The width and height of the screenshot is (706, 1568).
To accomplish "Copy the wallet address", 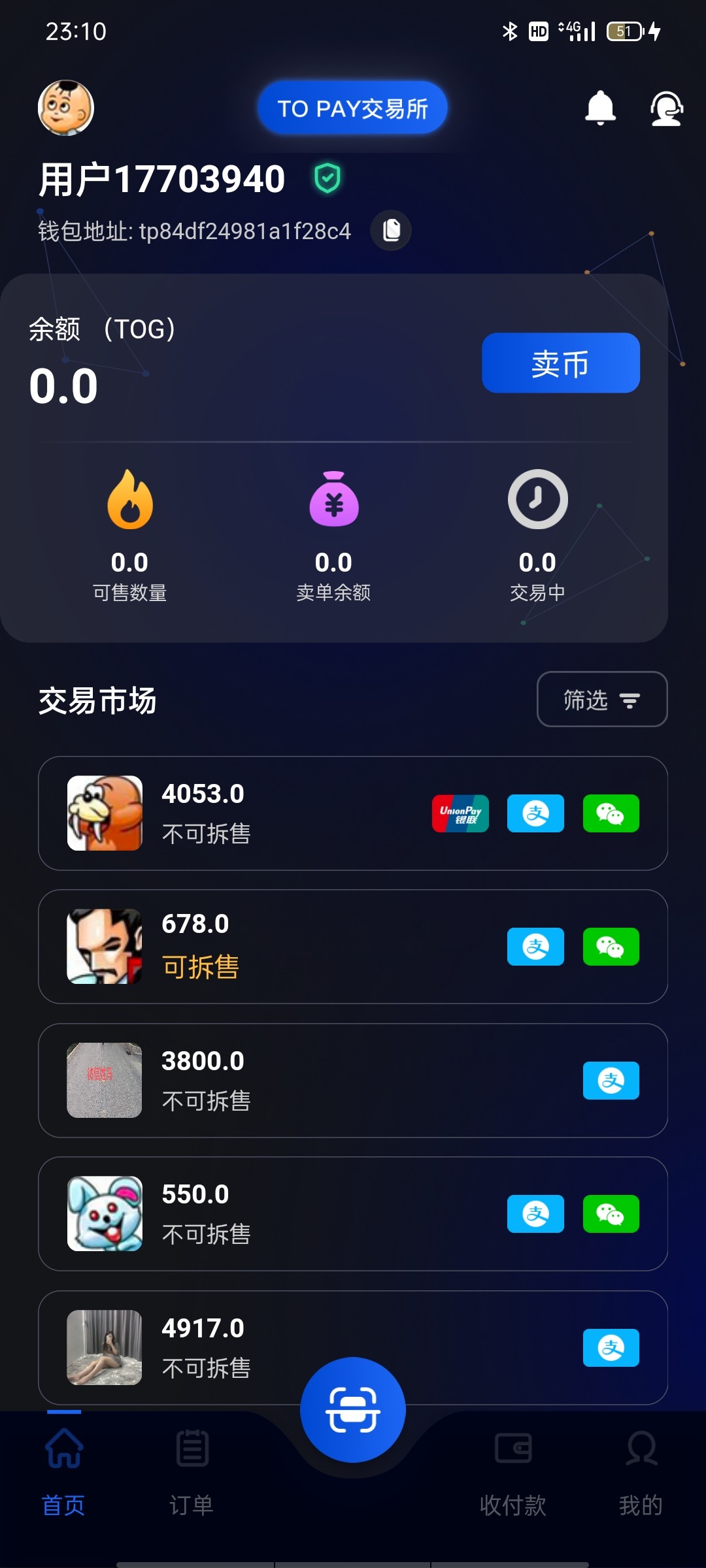I will 391,230.
